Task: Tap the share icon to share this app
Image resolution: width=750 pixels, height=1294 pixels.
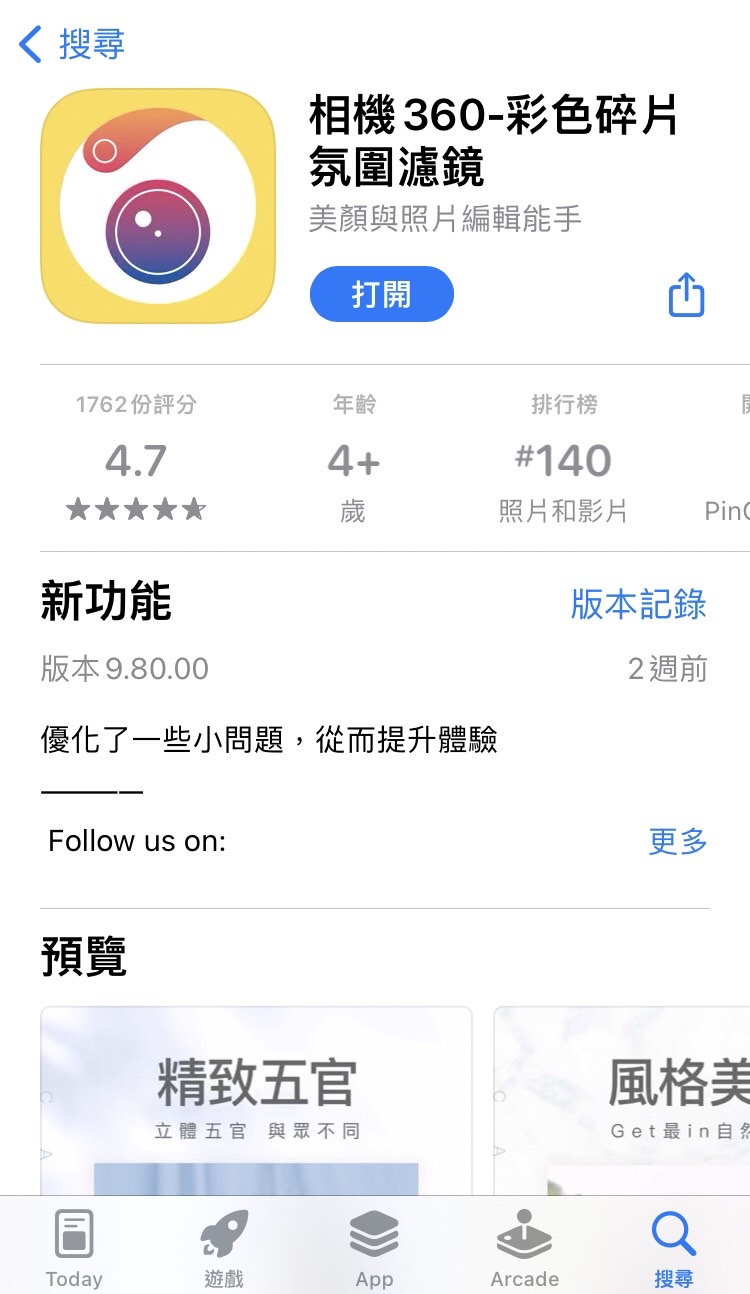Action: (686, 294)
